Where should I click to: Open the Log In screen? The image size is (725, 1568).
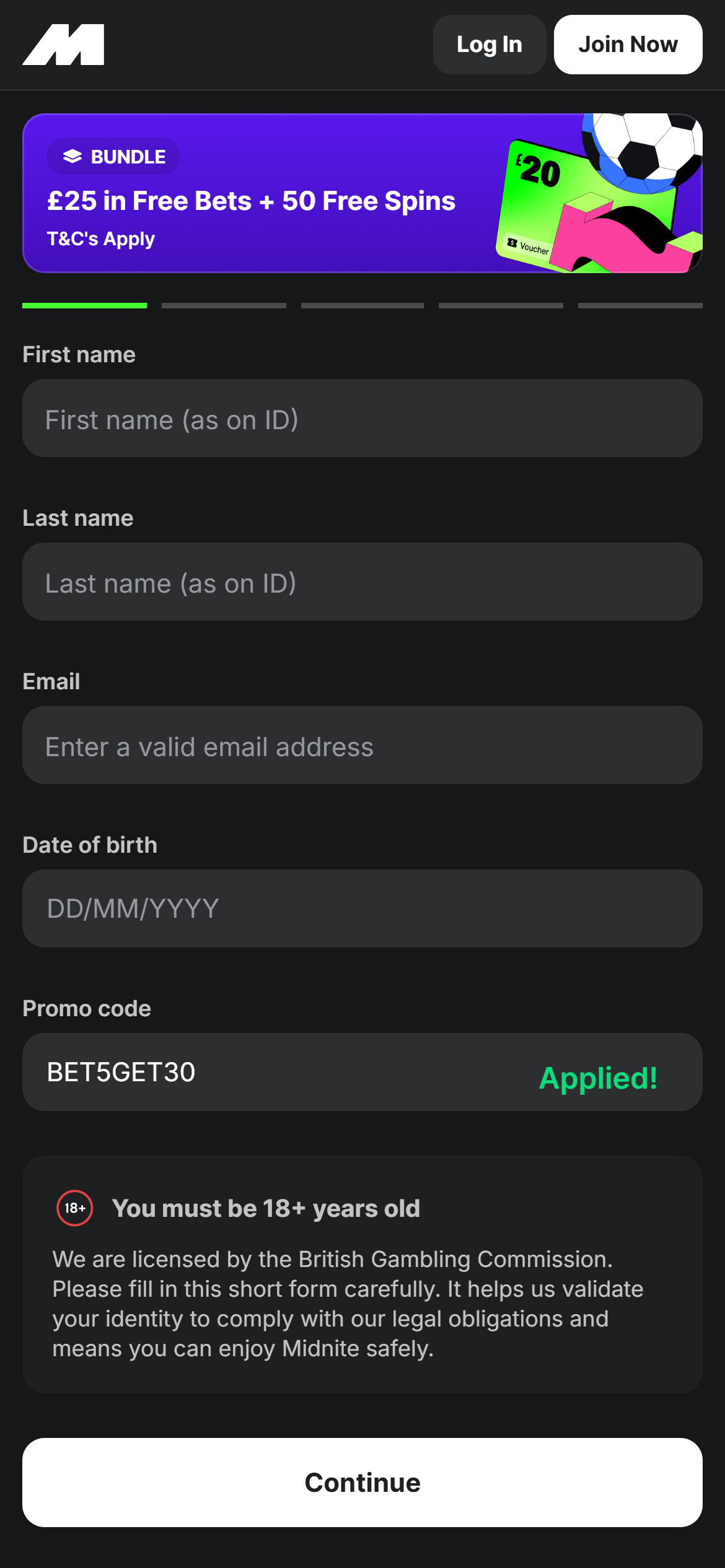tap(489, 45)
